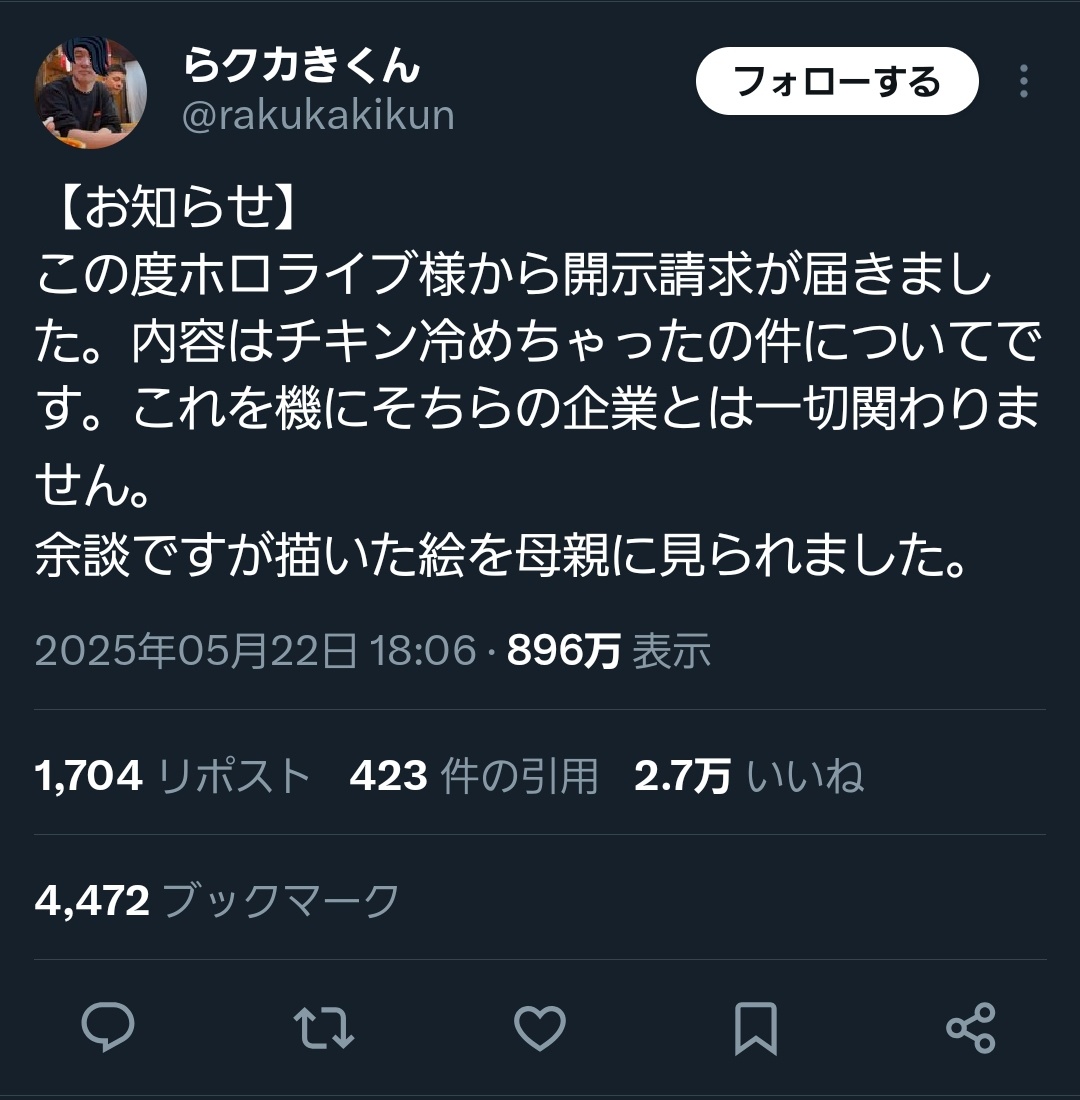View the 423 件の引用 quote posts
Image resolution: width=1080 pixels, height=1100 pixels.
[x=473, y=776]
